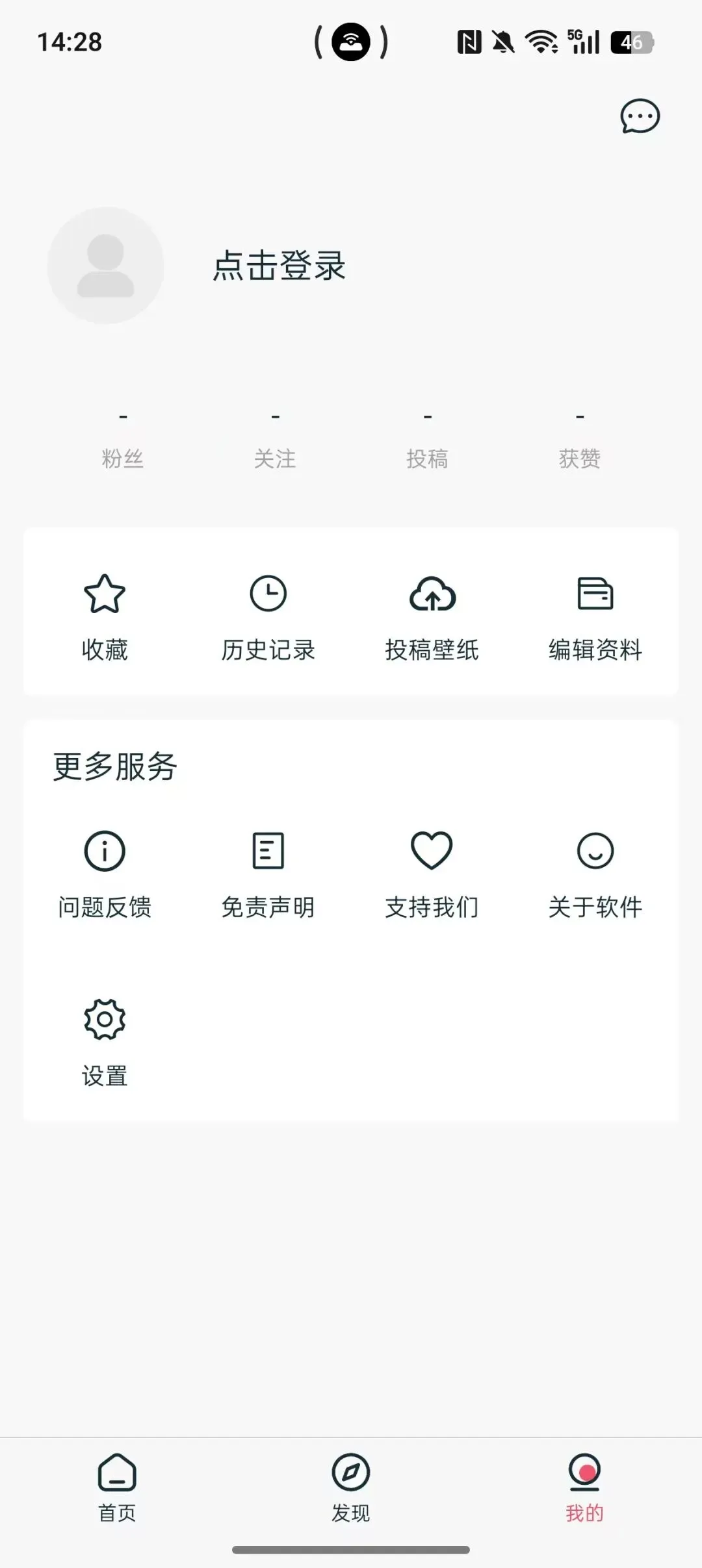The image size is (702, 1568).
Task: Tap 点击登录 to log in
Action: (x=279, y=266)
